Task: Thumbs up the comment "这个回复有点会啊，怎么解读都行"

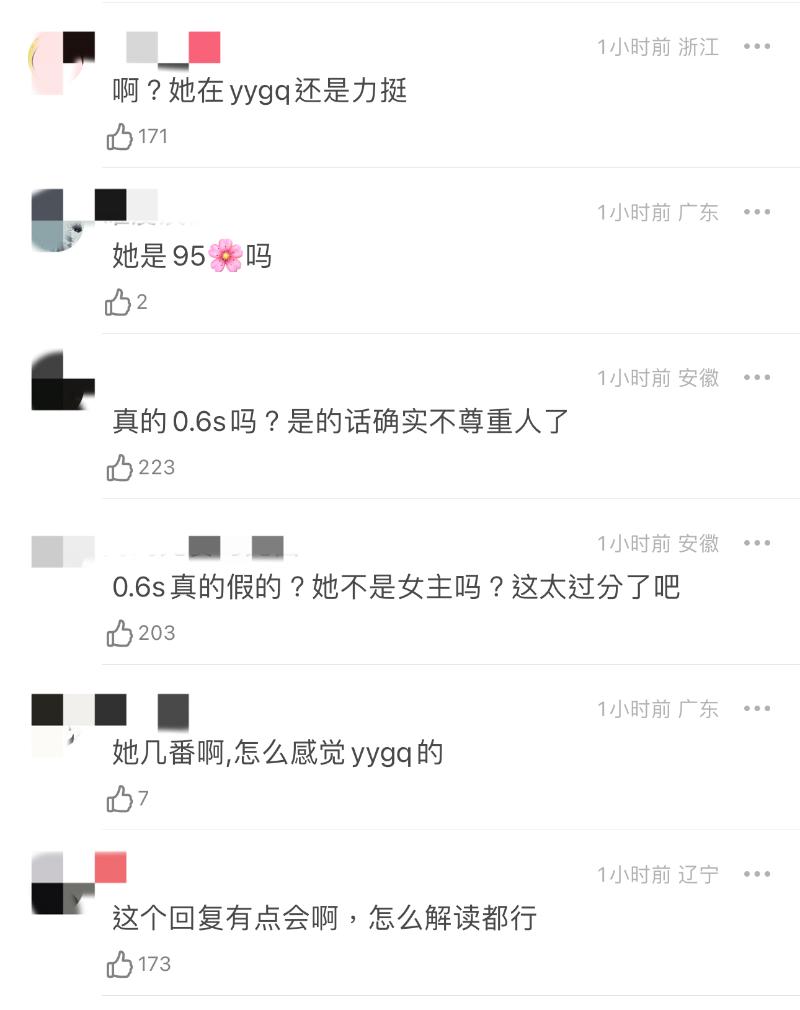Action: (120, 965)
